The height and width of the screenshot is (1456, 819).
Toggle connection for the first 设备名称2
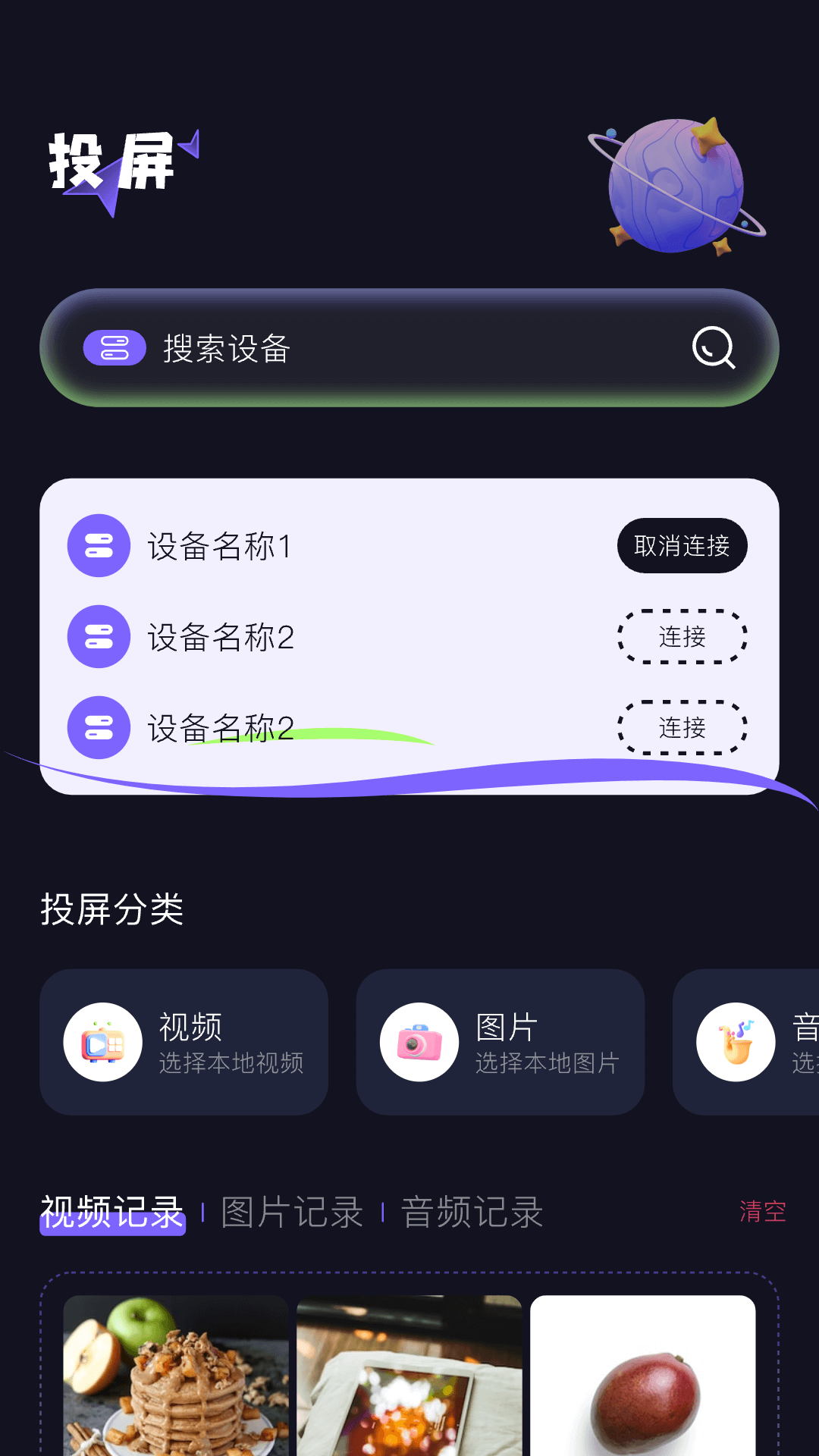click(681, 637)
